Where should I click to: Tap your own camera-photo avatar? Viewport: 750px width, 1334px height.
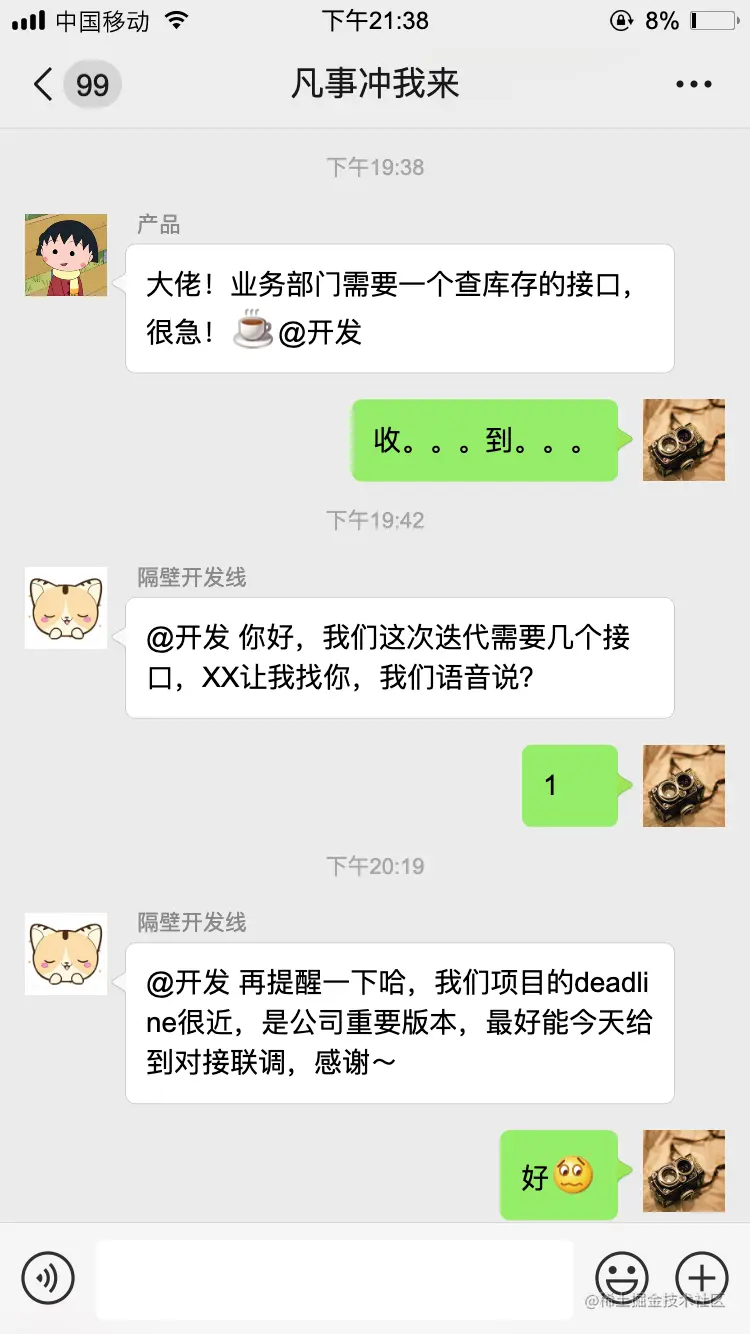coord(684,440)
